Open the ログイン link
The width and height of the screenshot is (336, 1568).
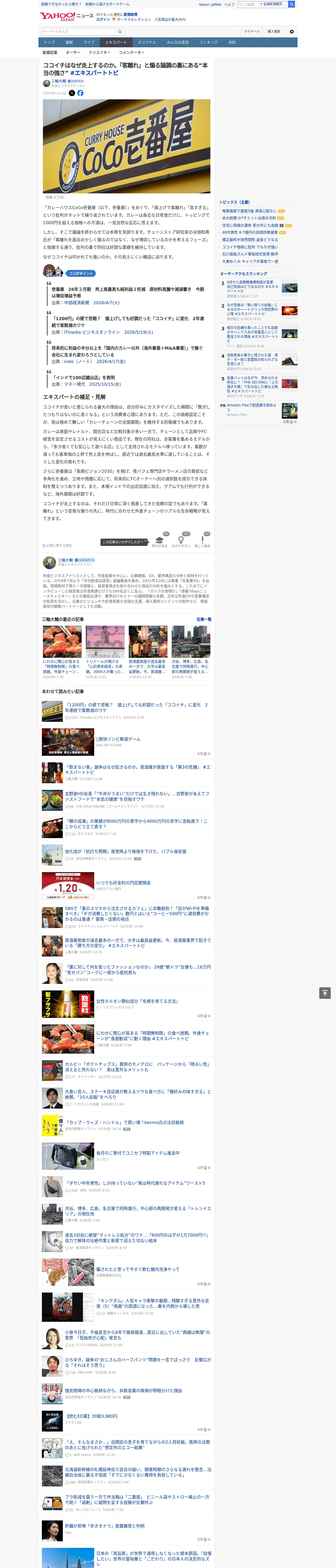[103, 20]
